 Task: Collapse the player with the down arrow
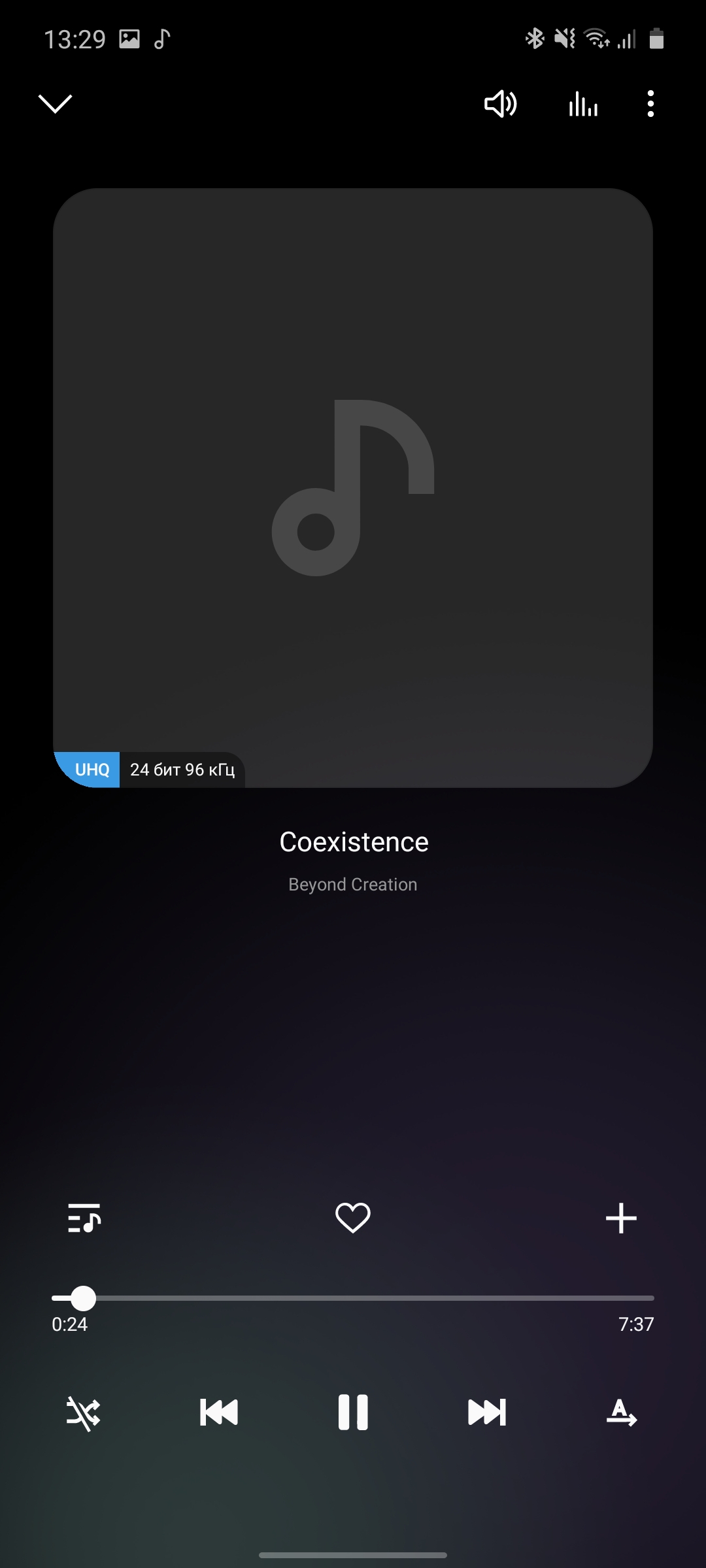56,104
